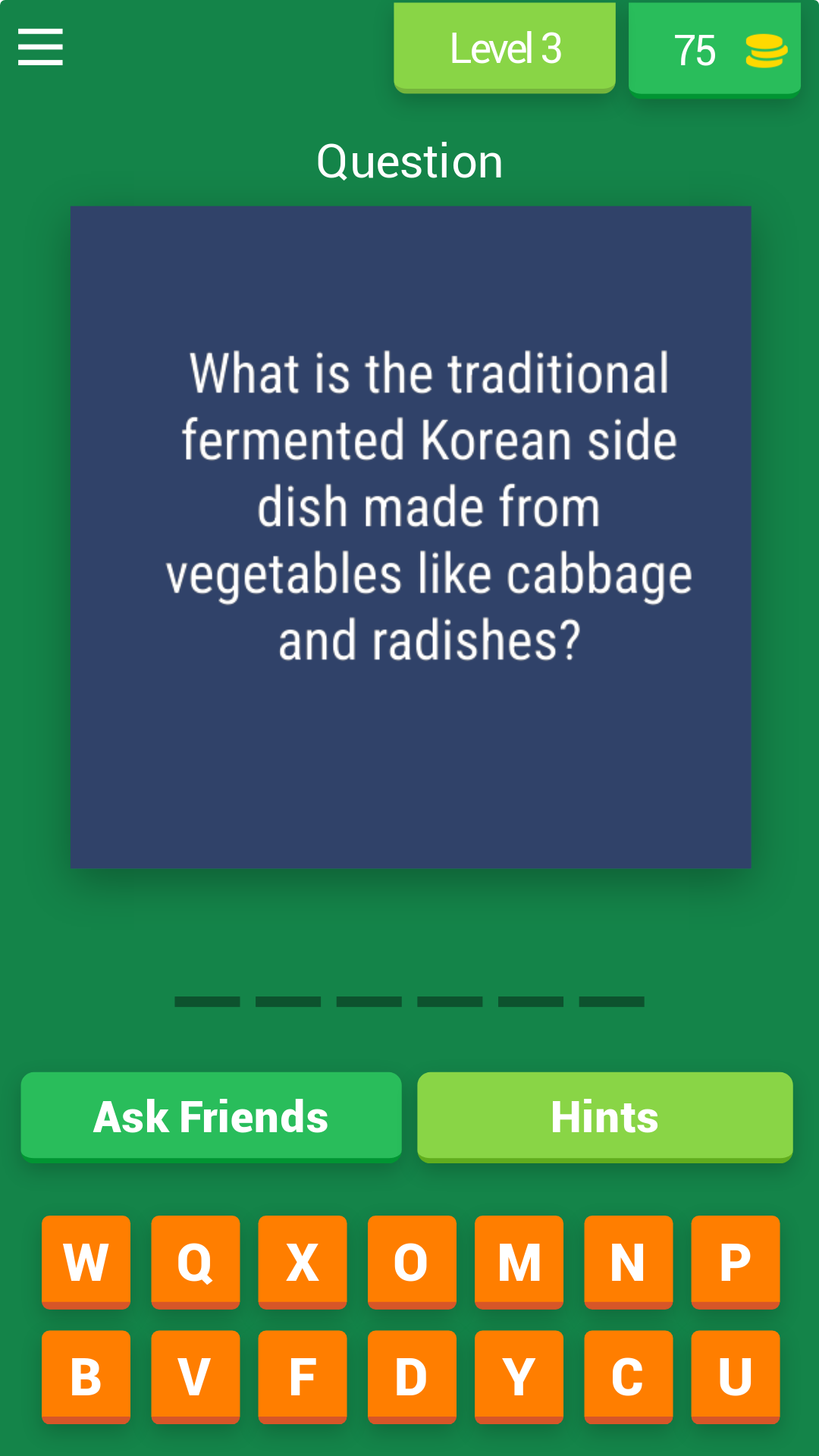Tap the letter V key

194,1376
